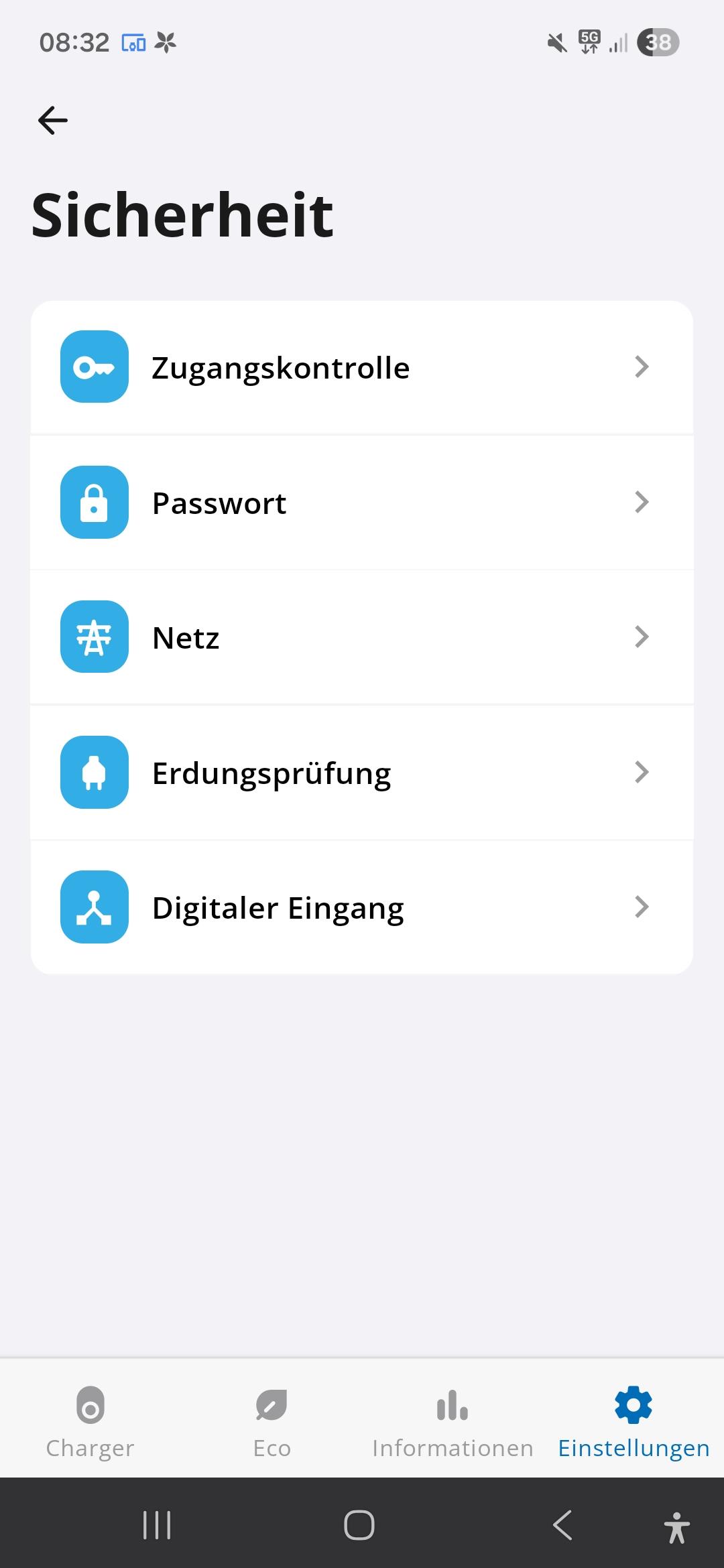
Task: Open the Zugangskontrolle settings
Action: click(362, 367)
